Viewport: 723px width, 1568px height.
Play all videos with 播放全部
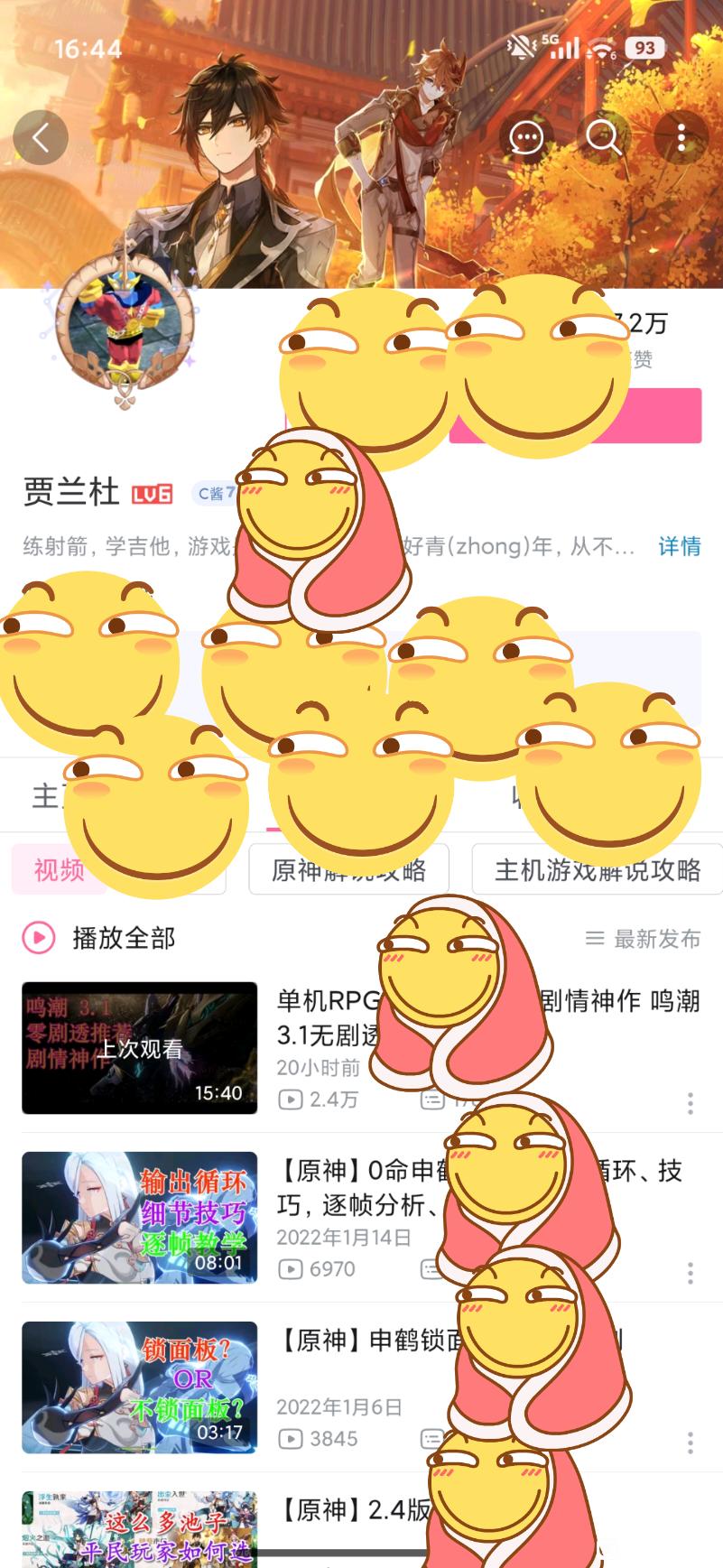99,938
